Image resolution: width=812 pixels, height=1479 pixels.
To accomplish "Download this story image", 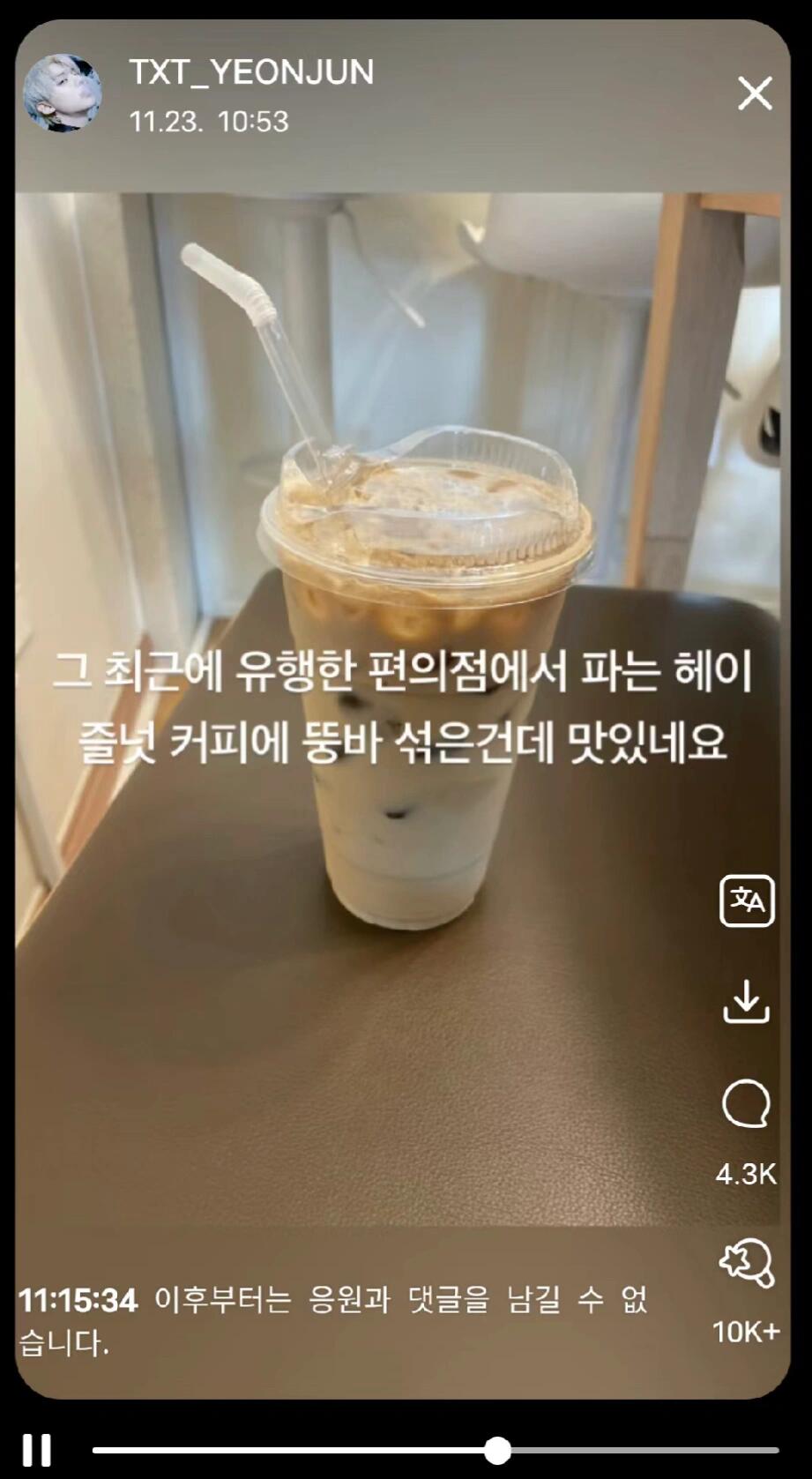I will point(747,1002).
